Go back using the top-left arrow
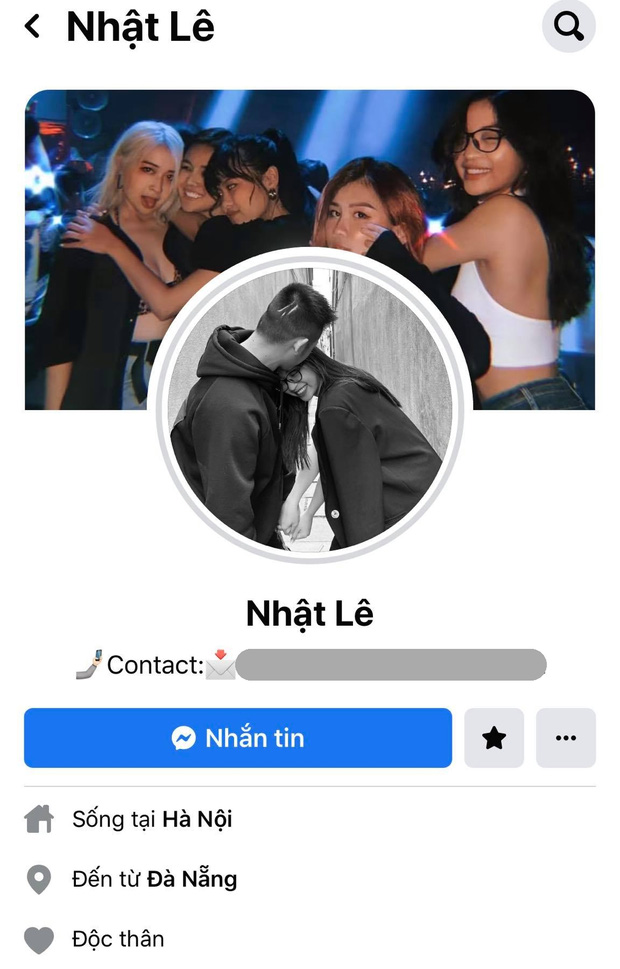The image size is (620, 969). coord(33,27)
